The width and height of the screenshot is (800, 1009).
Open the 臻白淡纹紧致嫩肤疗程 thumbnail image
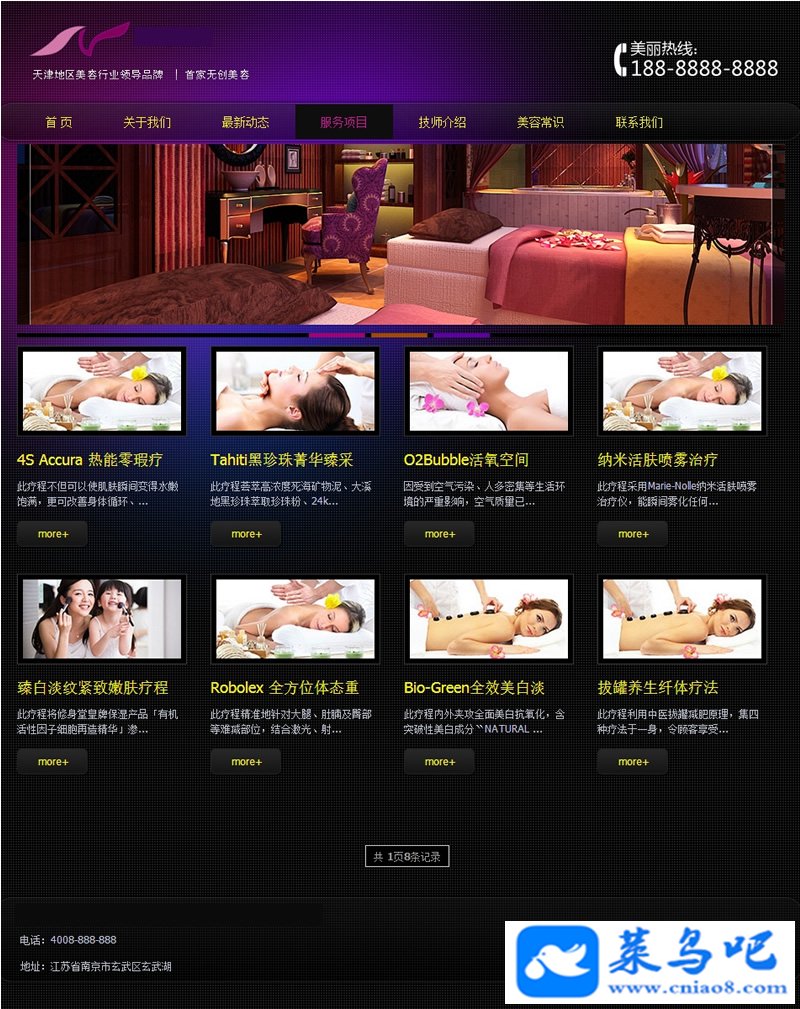102,619
